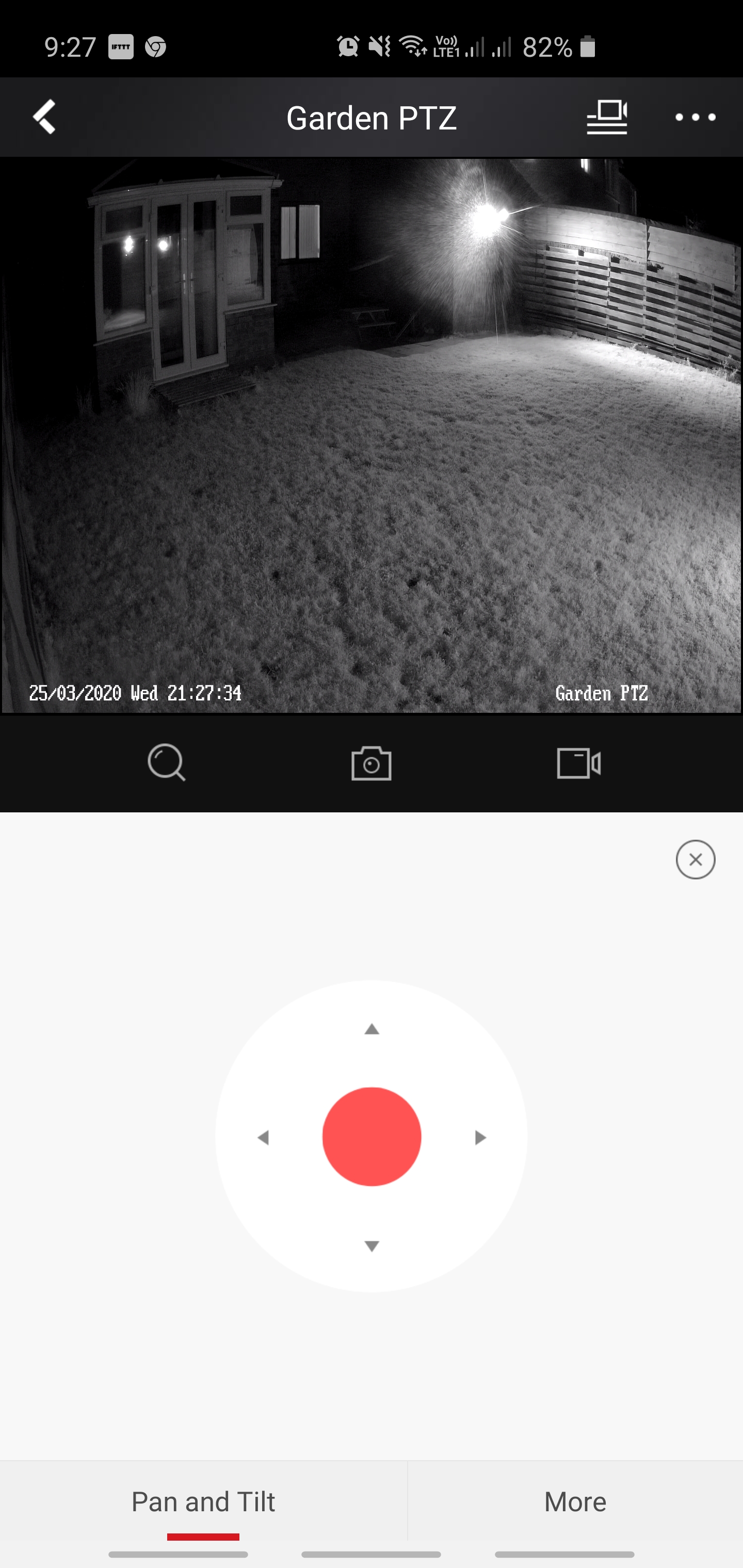Select the Pan and Tilt tab
Screen dimensions: 743x1568
(203, 1501)
